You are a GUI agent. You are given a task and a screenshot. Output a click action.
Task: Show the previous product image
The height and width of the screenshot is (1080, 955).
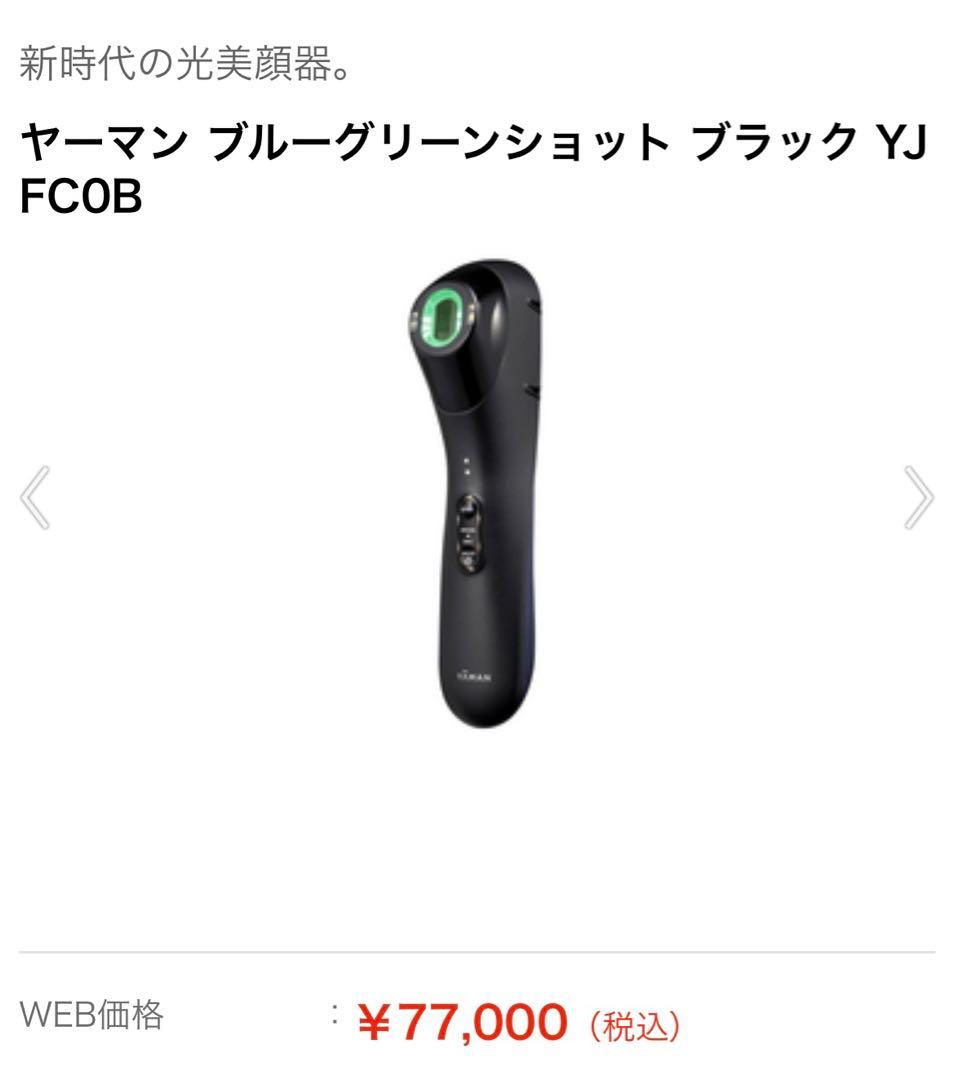[35, 497]
